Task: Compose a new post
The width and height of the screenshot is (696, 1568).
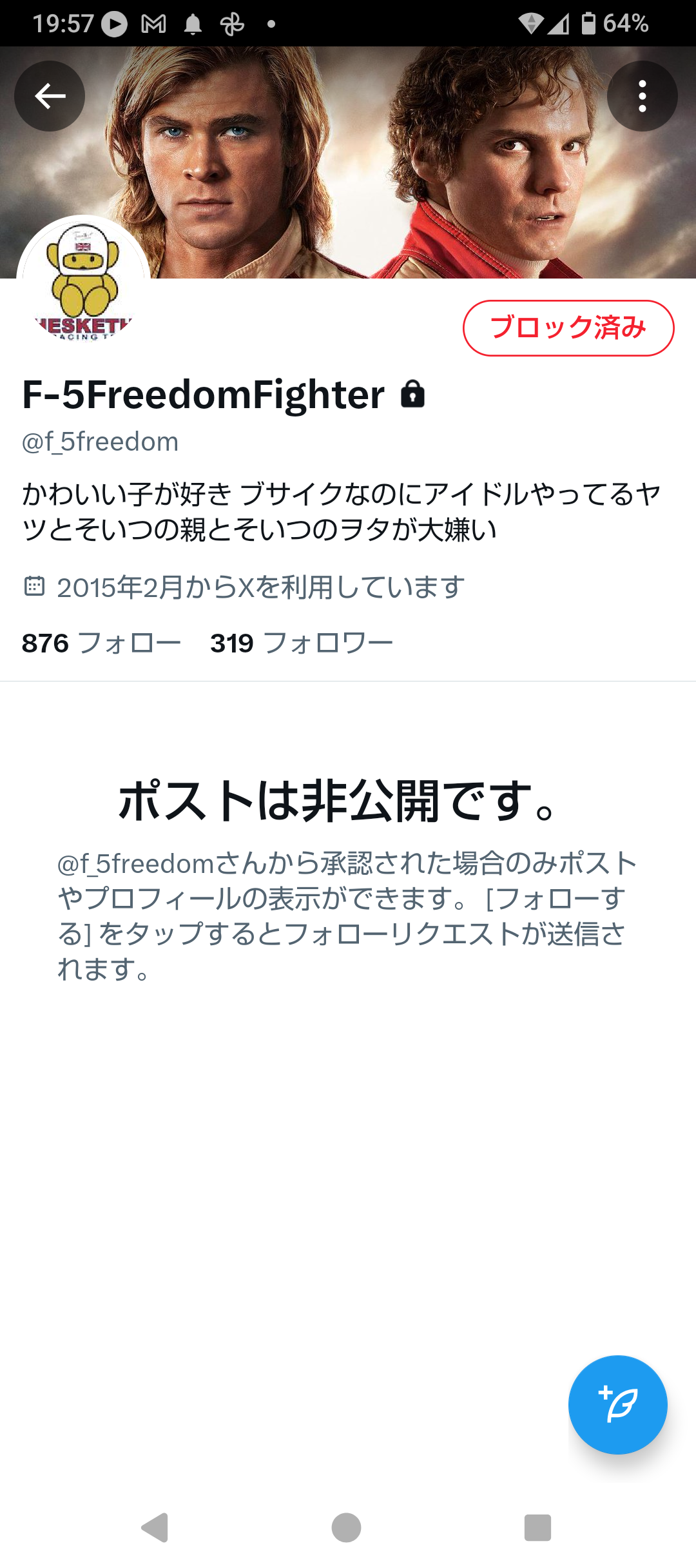Action: pyautogui.click(x=617, y=1404)
